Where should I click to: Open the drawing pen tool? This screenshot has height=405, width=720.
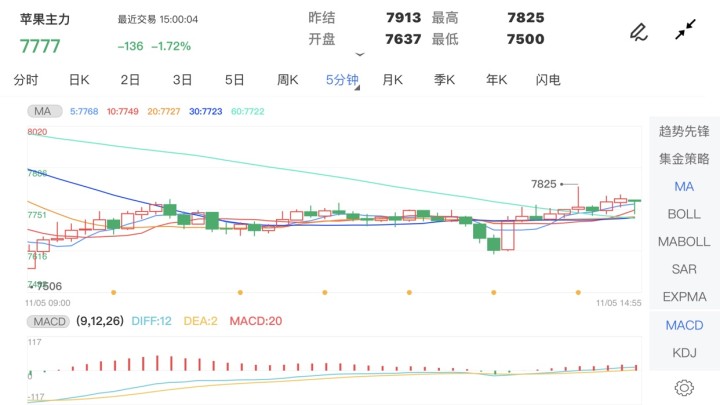click(638, 31)
